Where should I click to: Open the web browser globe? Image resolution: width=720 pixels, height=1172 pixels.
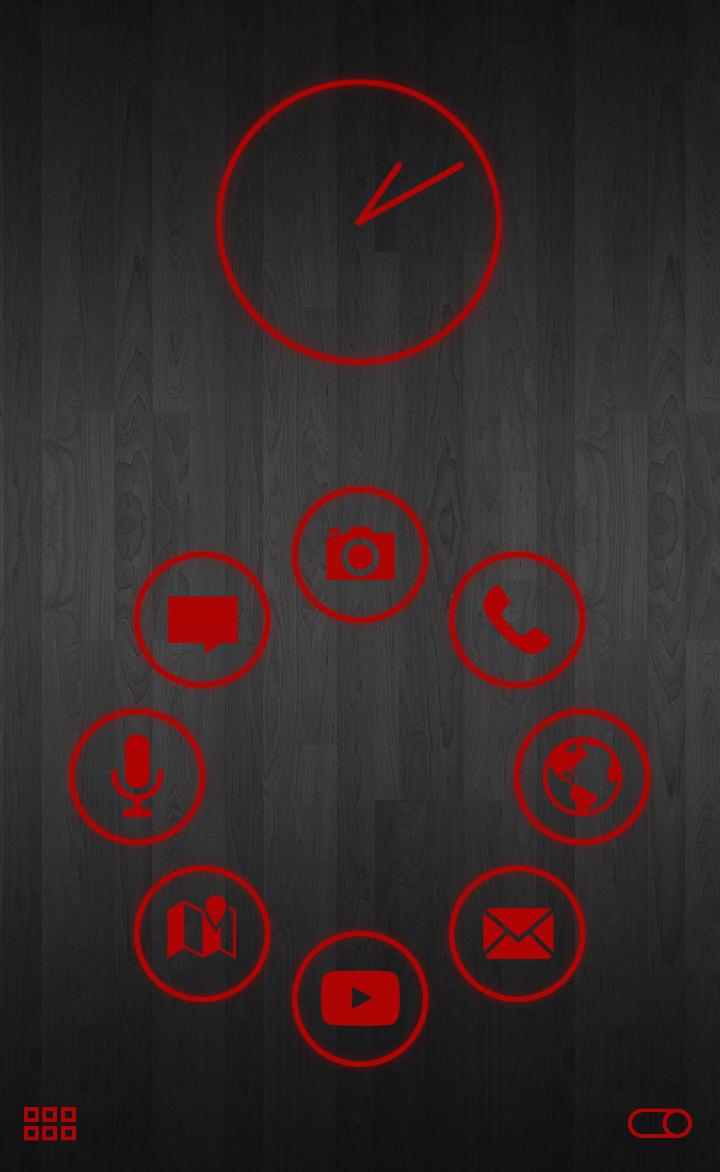tap(582, 777)
